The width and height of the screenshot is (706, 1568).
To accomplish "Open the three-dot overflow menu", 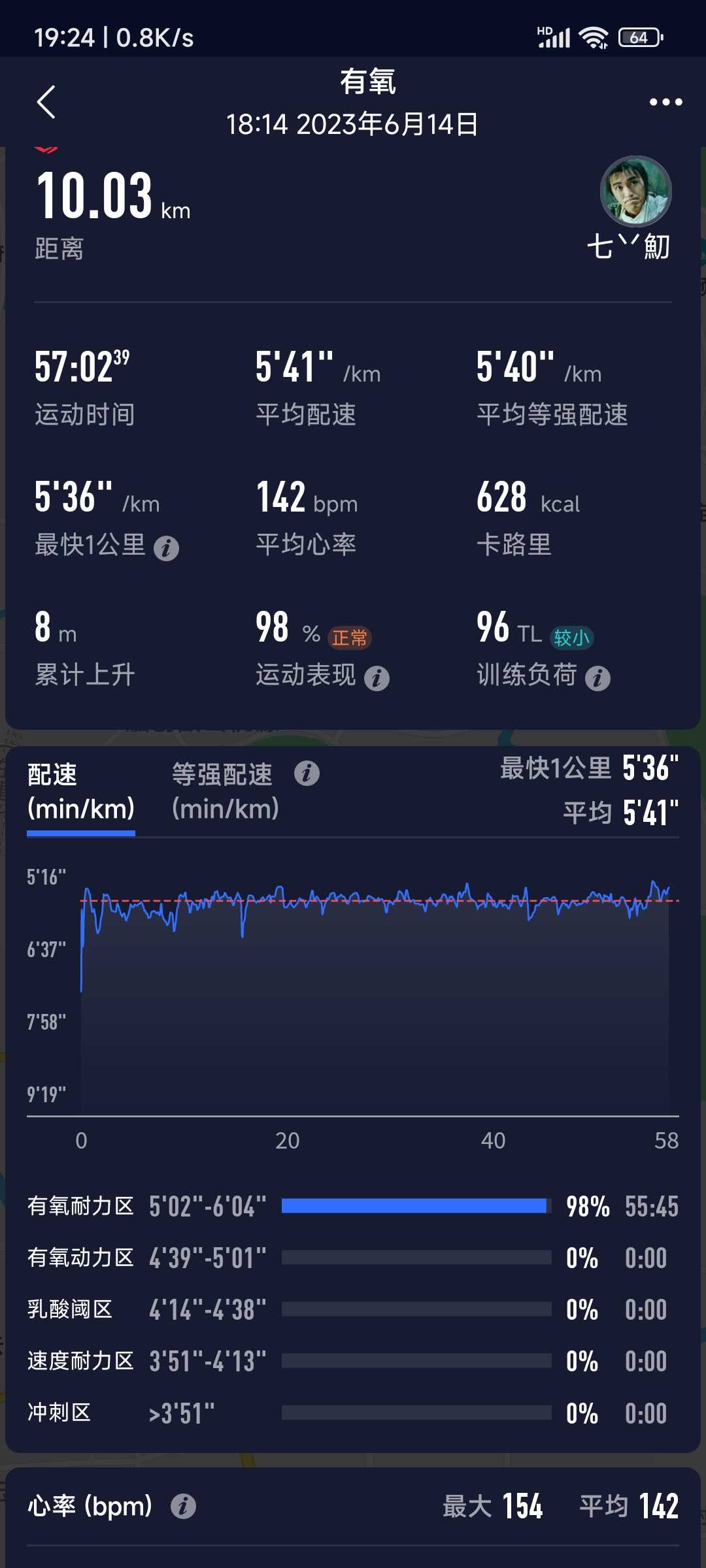I will tap(665, 102).
